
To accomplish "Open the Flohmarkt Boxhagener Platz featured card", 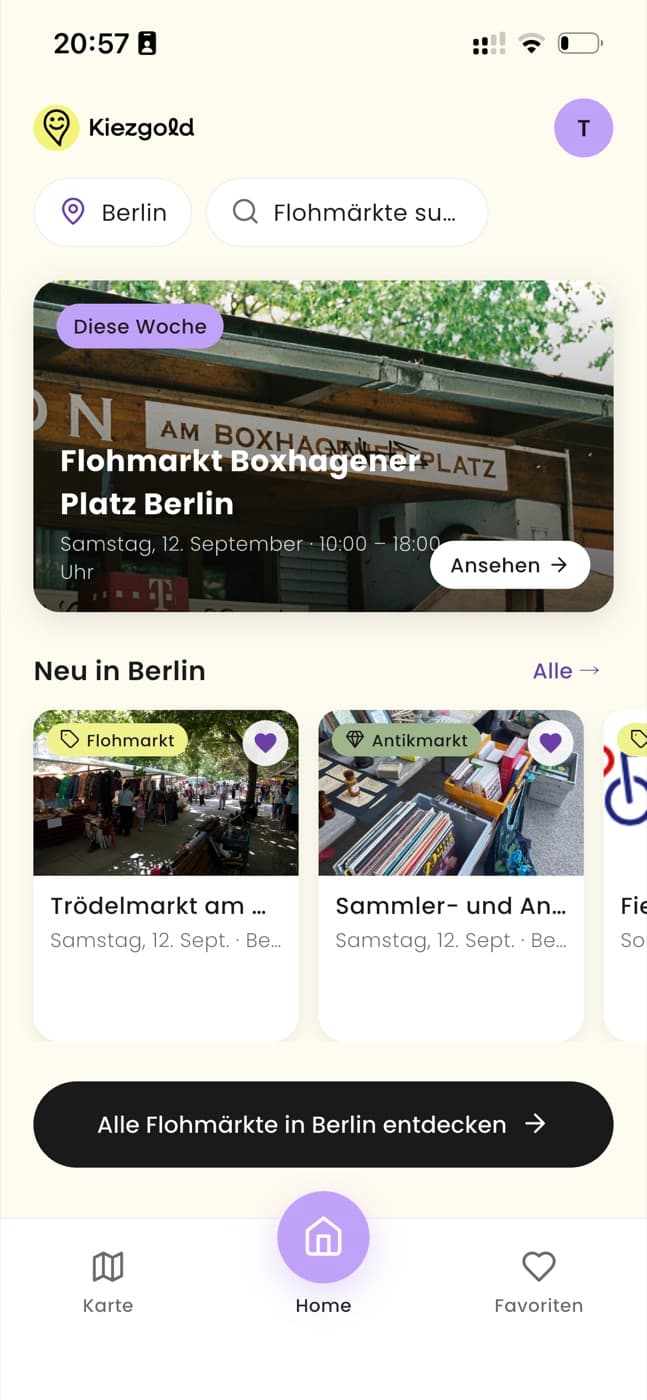I will point(323,446).
